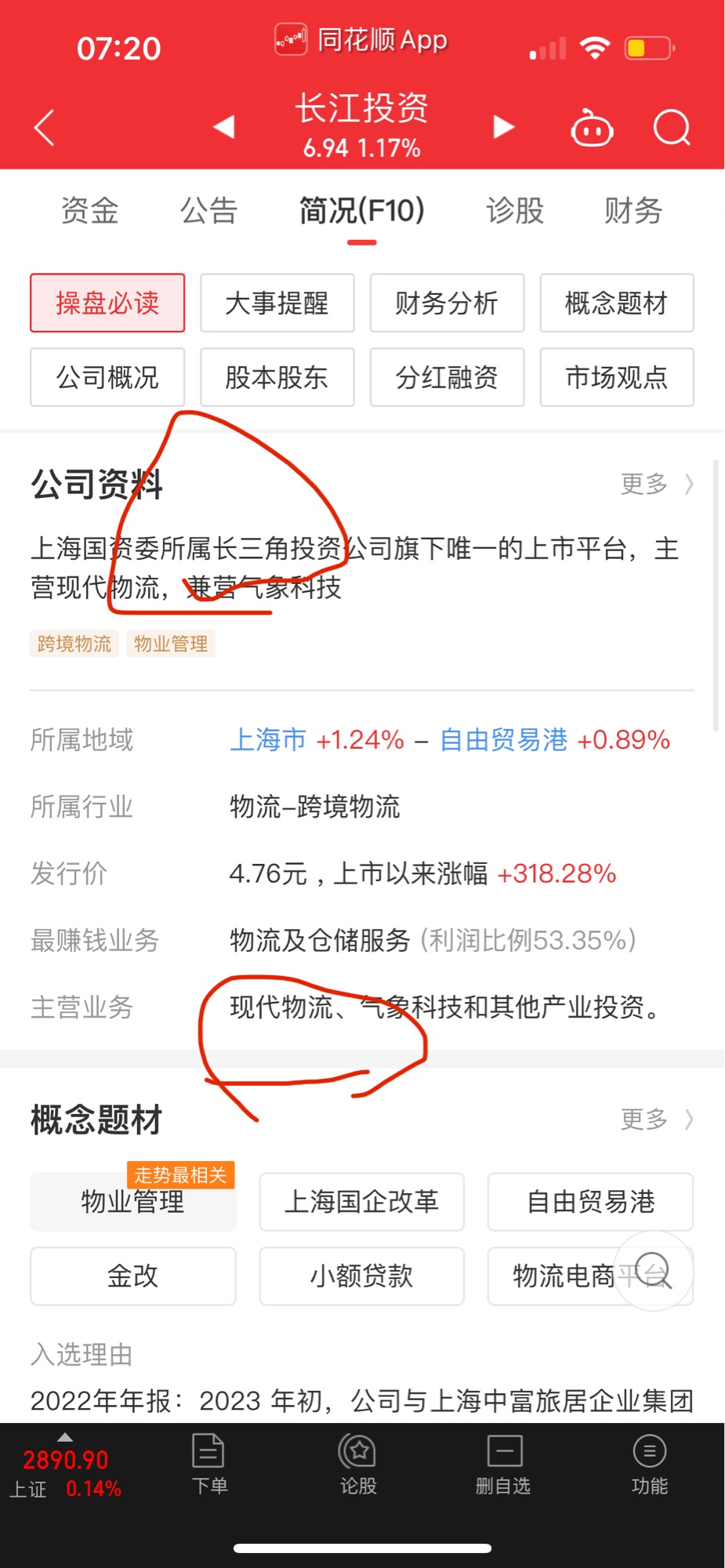
Task: Open the 股本股东 section
Action: 277,378
